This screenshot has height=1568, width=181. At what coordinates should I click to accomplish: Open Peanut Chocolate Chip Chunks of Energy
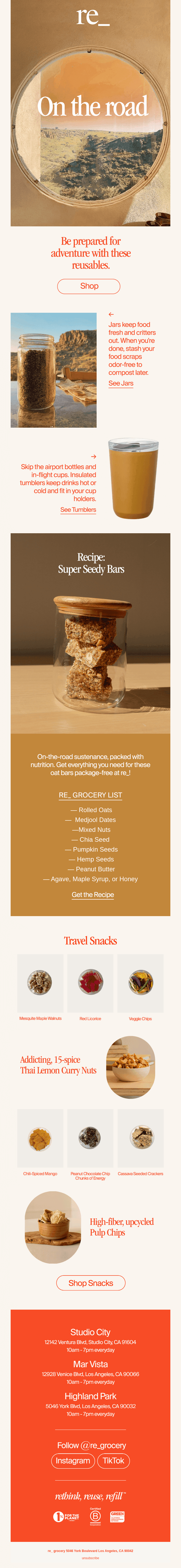click(x=90, y=1139)
